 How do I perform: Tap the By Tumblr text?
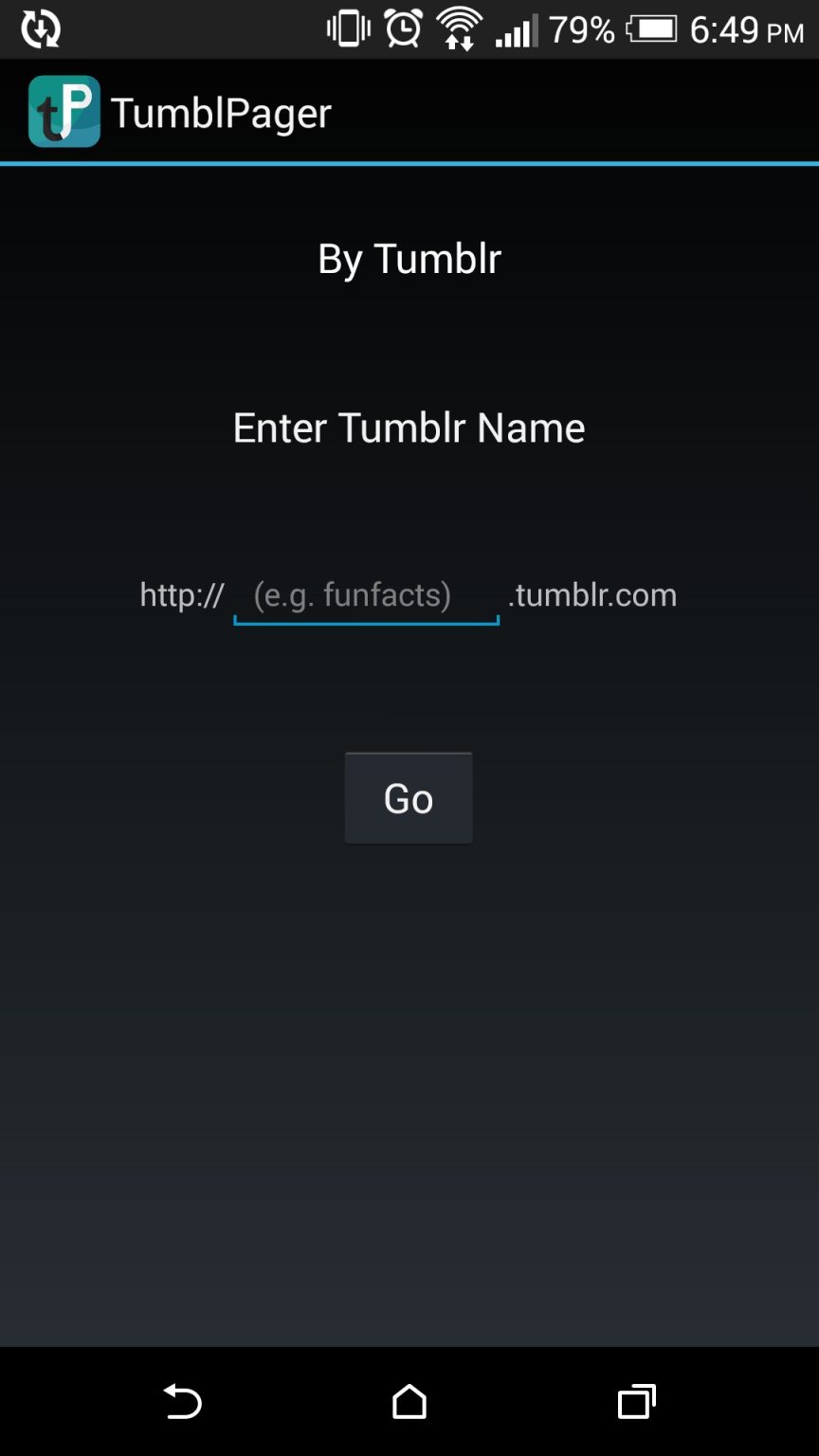[409, 258]
